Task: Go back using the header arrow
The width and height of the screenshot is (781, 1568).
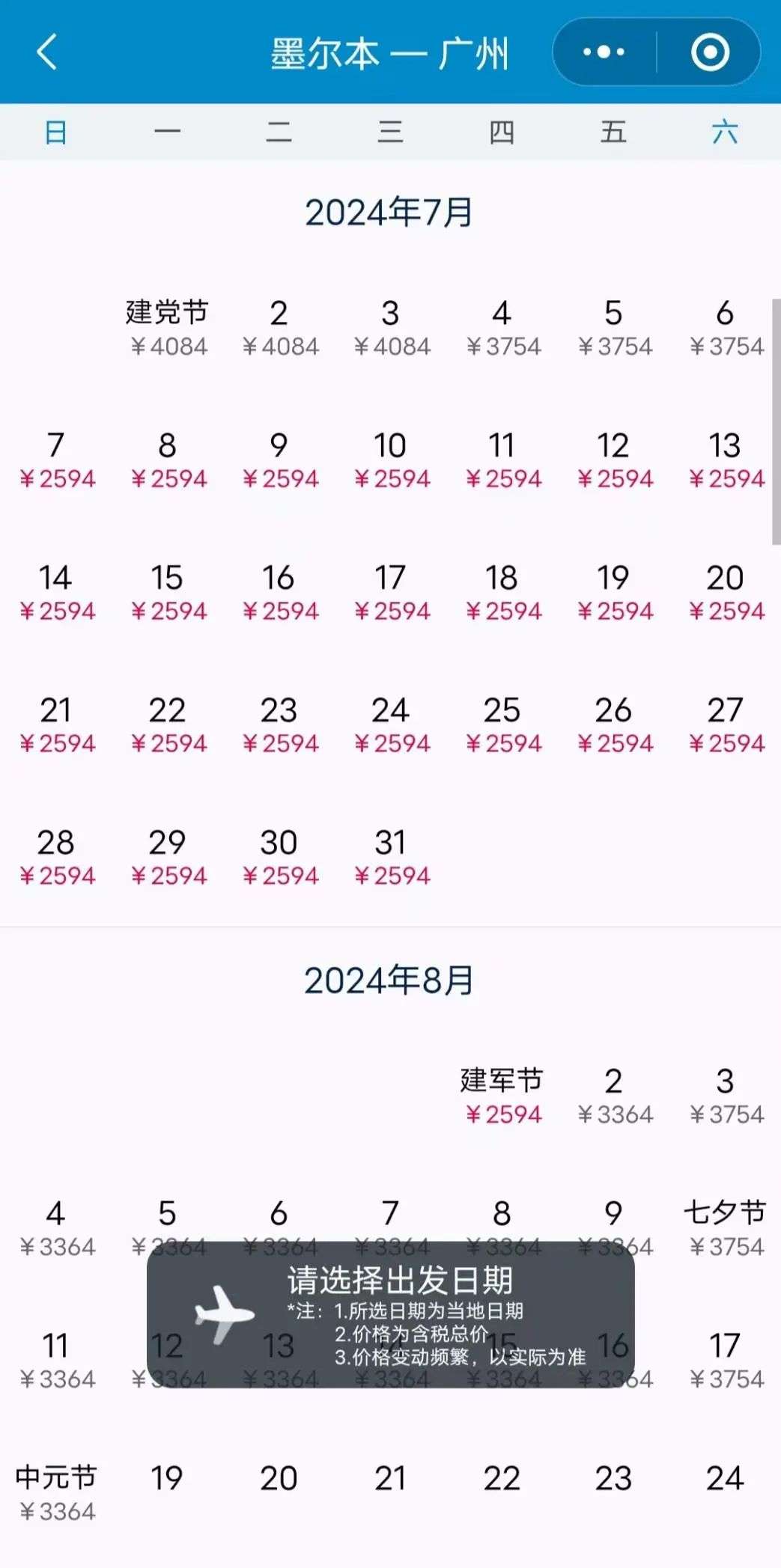Action: 47,52
